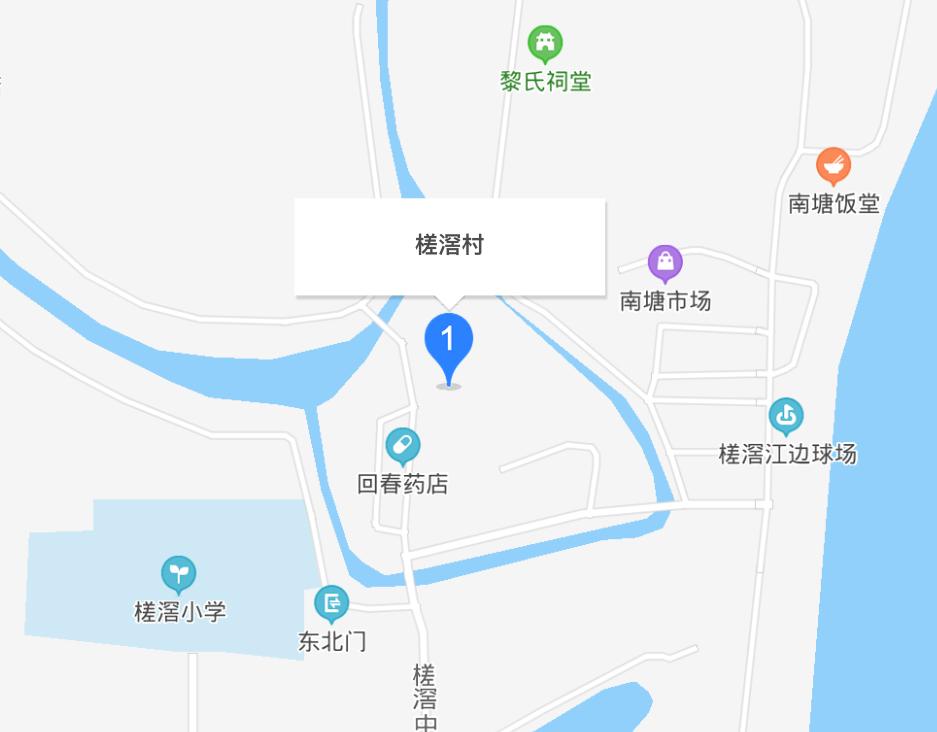Tap the 东北门 gate marker

click(x=331, y=603)
